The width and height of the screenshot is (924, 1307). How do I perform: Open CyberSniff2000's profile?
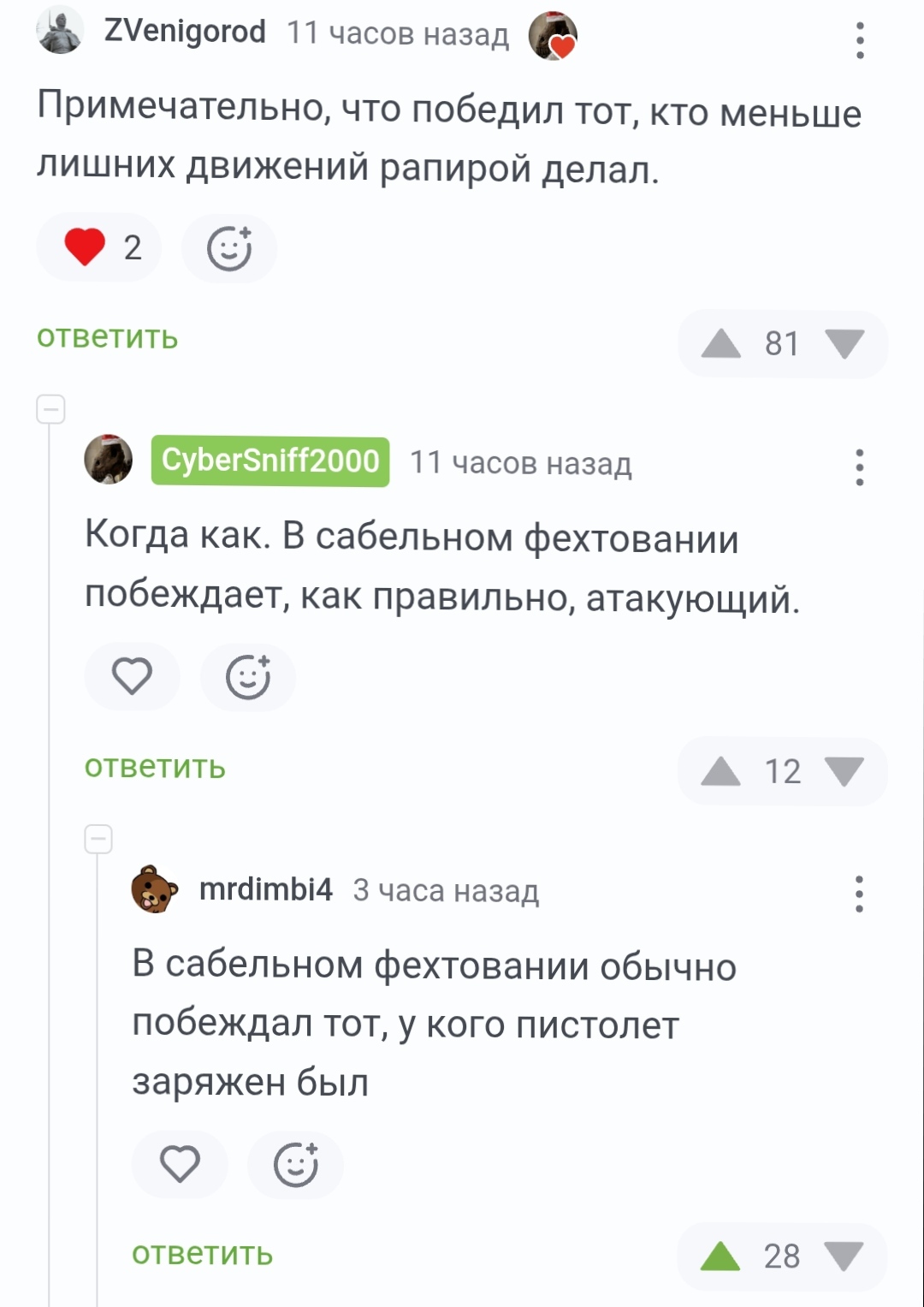pyautogui.click(x=270, y=461)
